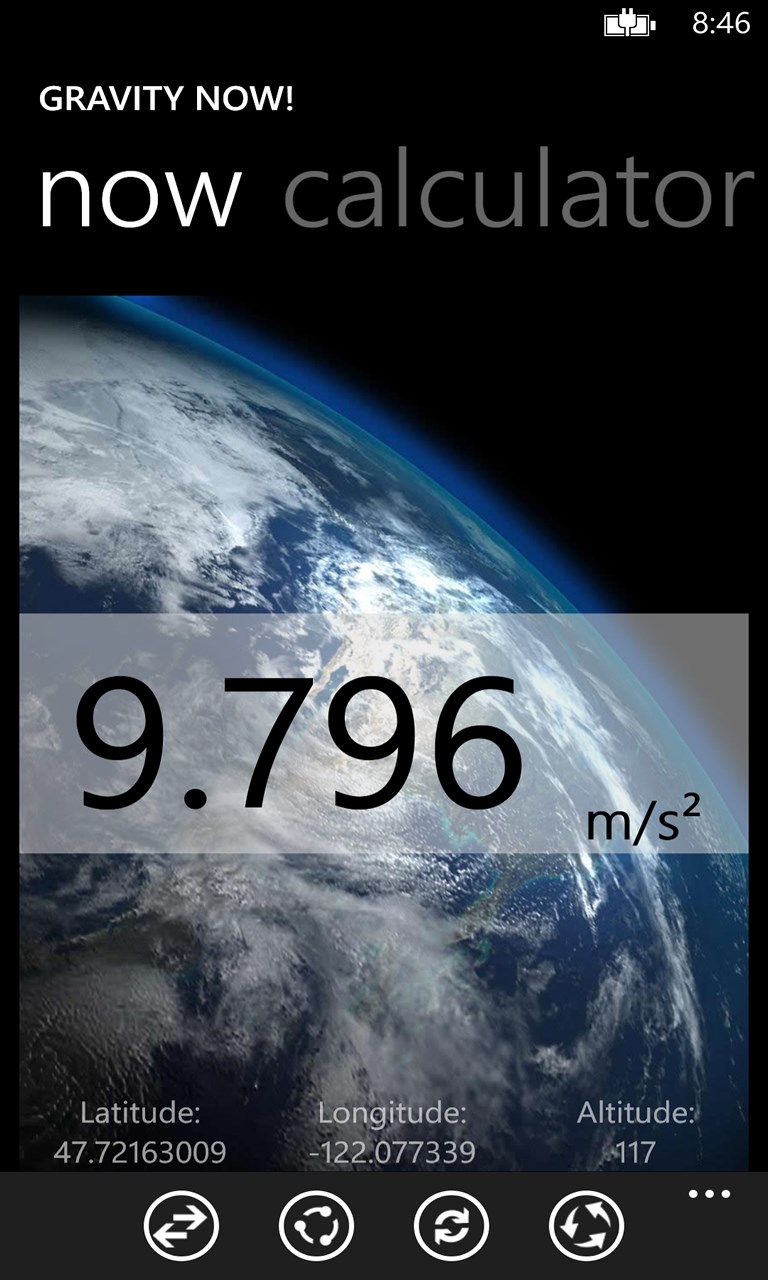Tap the two-arrow refresh icon
768x1280 pixels.
tap(451, 1226)
